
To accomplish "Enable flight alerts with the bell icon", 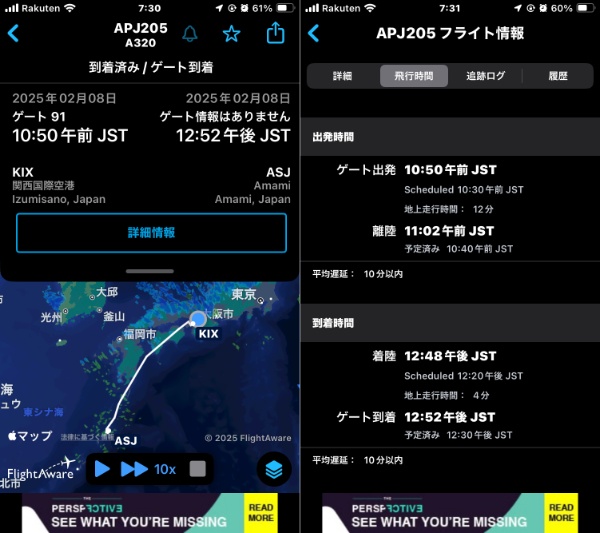I will coord(190,34).
